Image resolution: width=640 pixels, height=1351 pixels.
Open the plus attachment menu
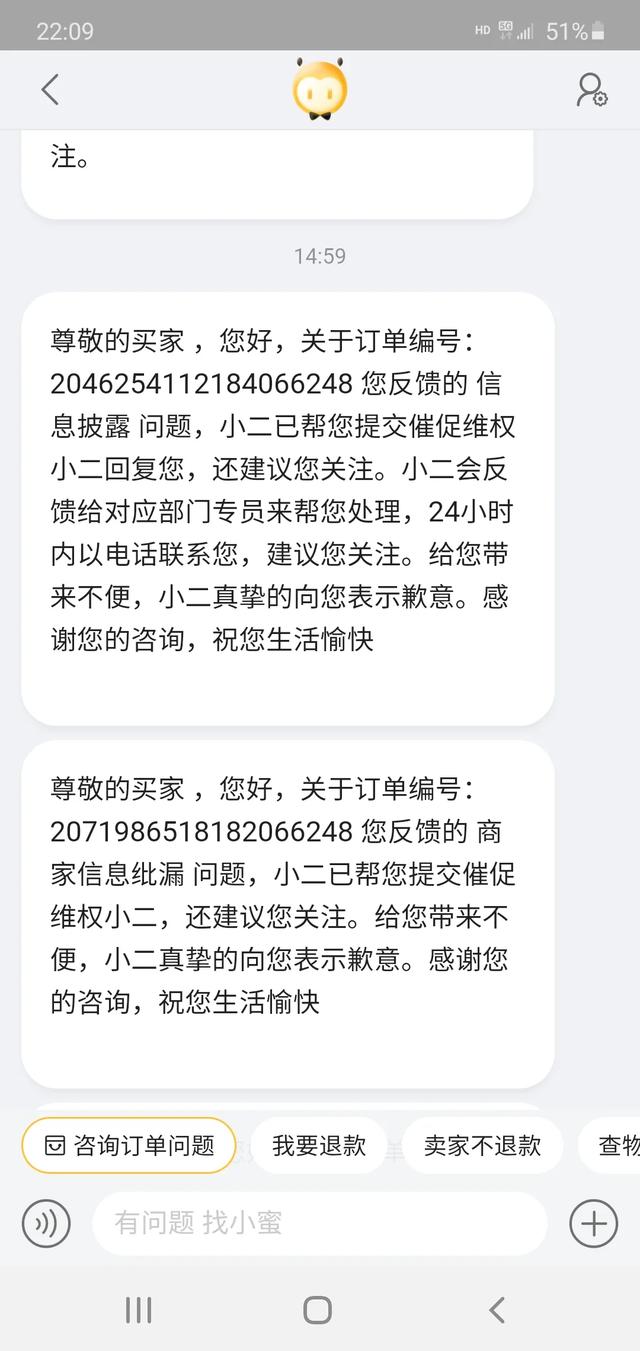pyautogui.click(x=593, y=1223)
